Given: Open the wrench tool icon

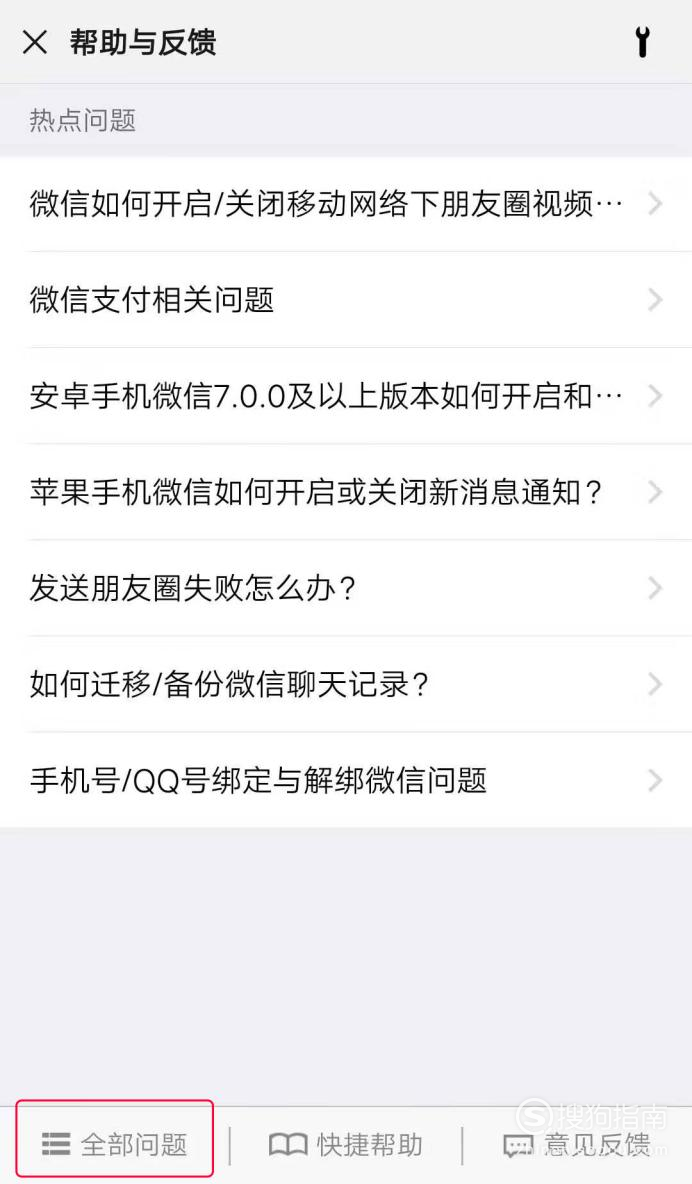Looking at the screenshot, I should click(642, 42).
